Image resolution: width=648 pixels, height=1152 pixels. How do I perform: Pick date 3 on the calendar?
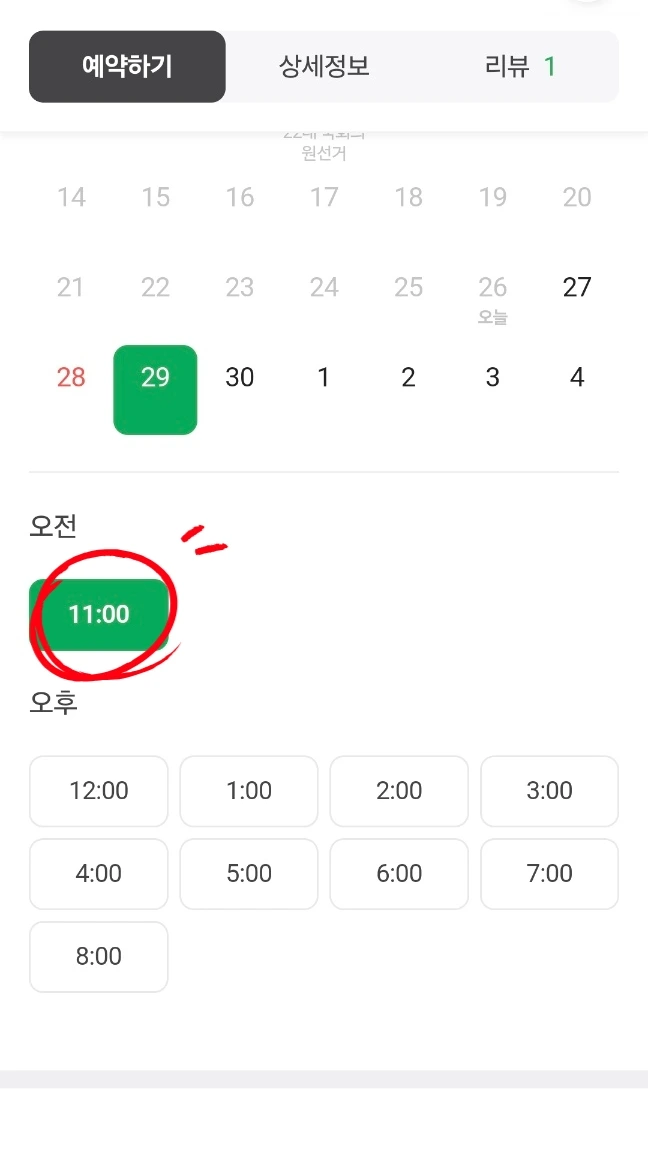492,378
